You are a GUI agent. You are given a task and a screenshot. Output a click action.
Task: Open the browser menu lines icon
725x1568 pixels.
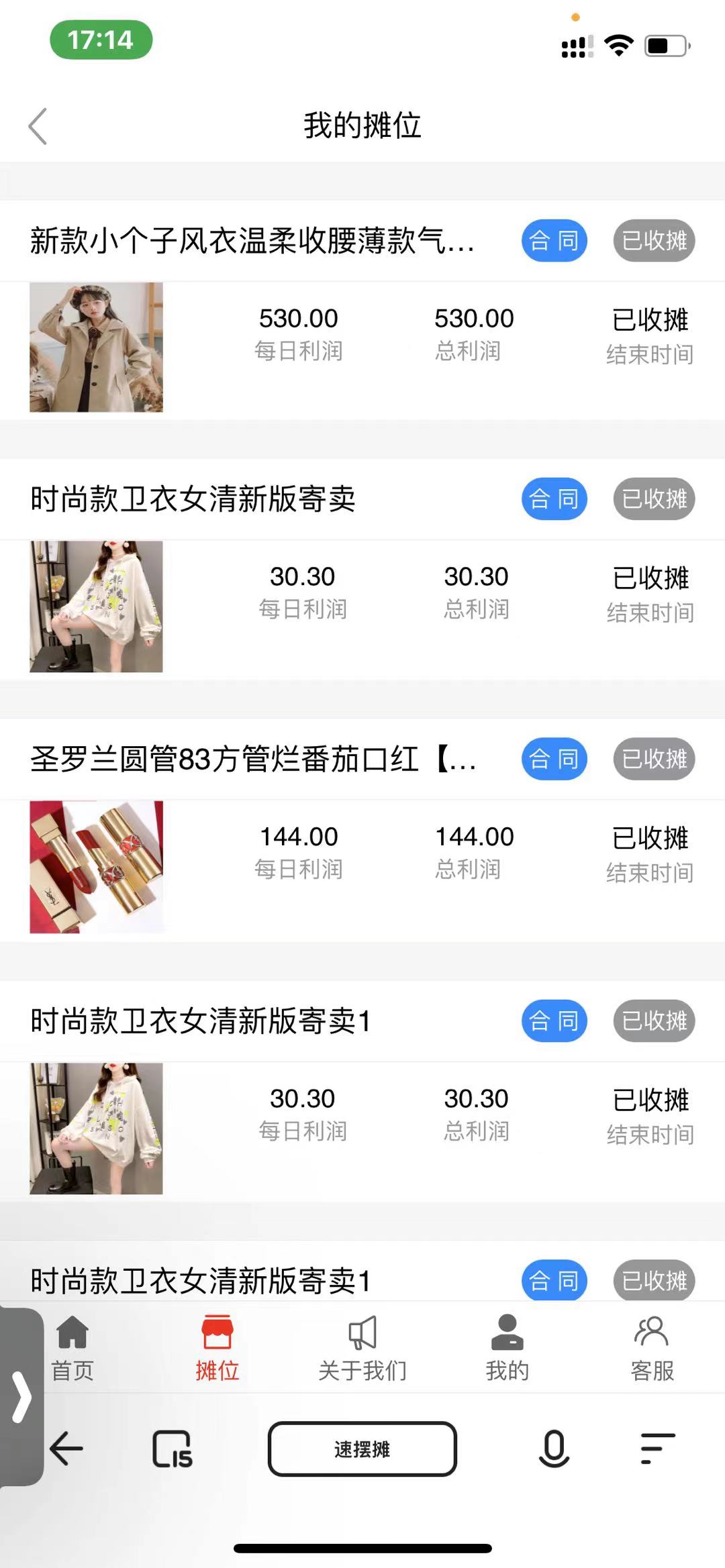tap(657, 1449)
